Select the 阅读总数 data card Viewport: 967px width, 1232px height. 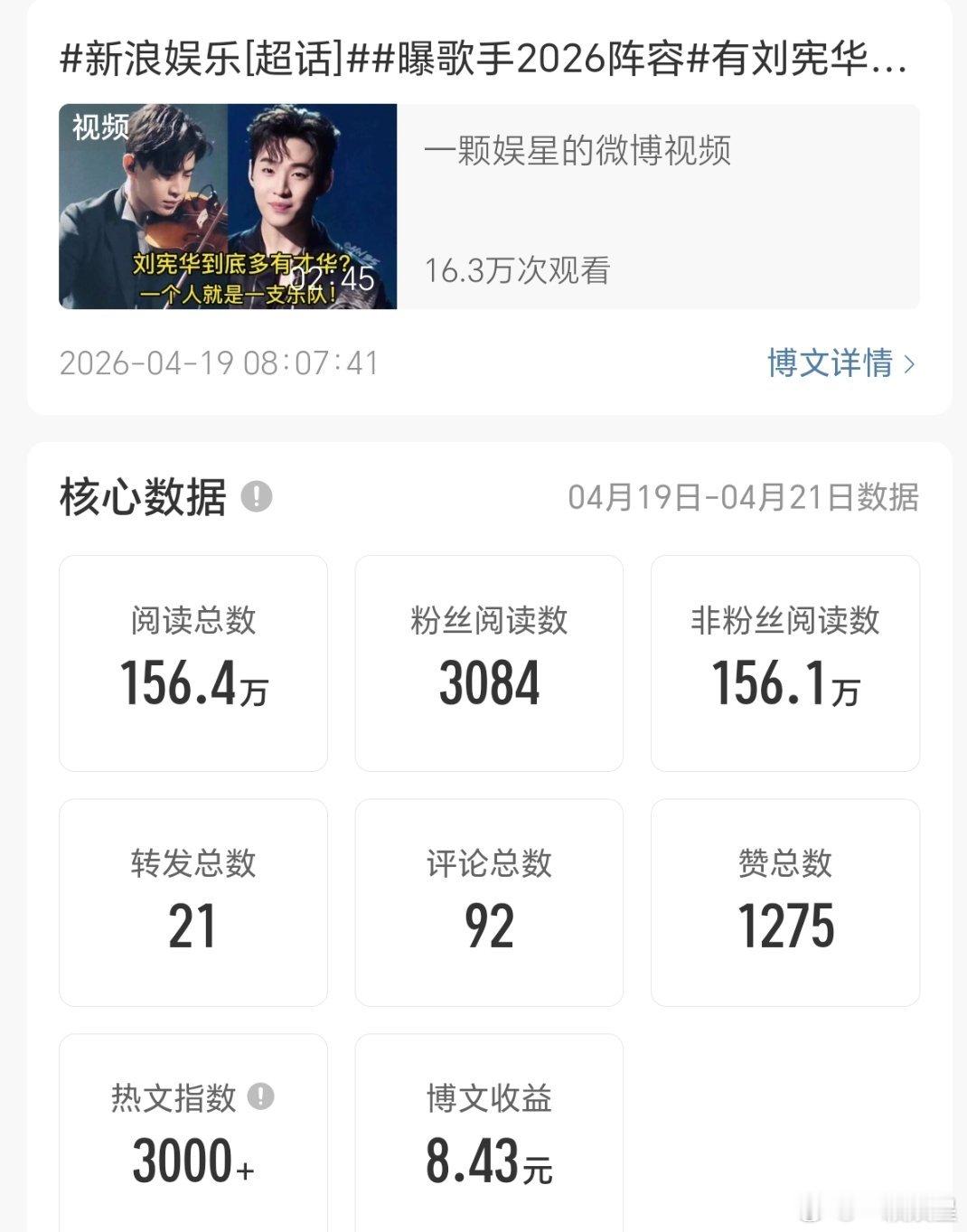[193, 662]
